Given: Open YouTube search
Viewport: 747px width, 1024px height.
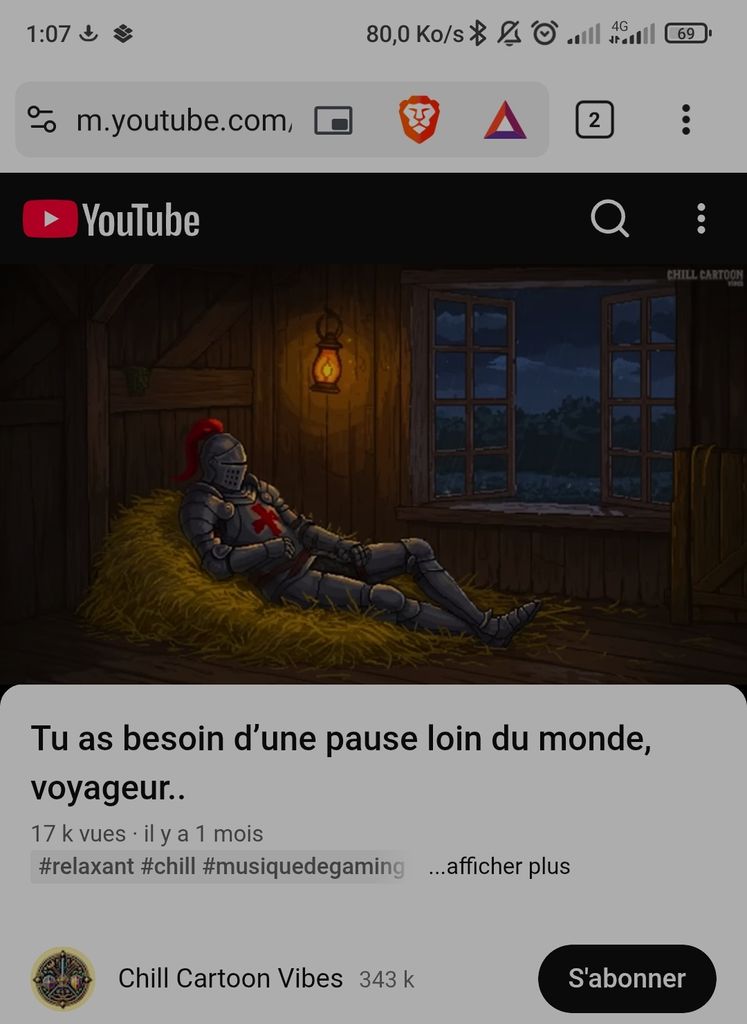Looking at the screenshot, I should (609, 218).
